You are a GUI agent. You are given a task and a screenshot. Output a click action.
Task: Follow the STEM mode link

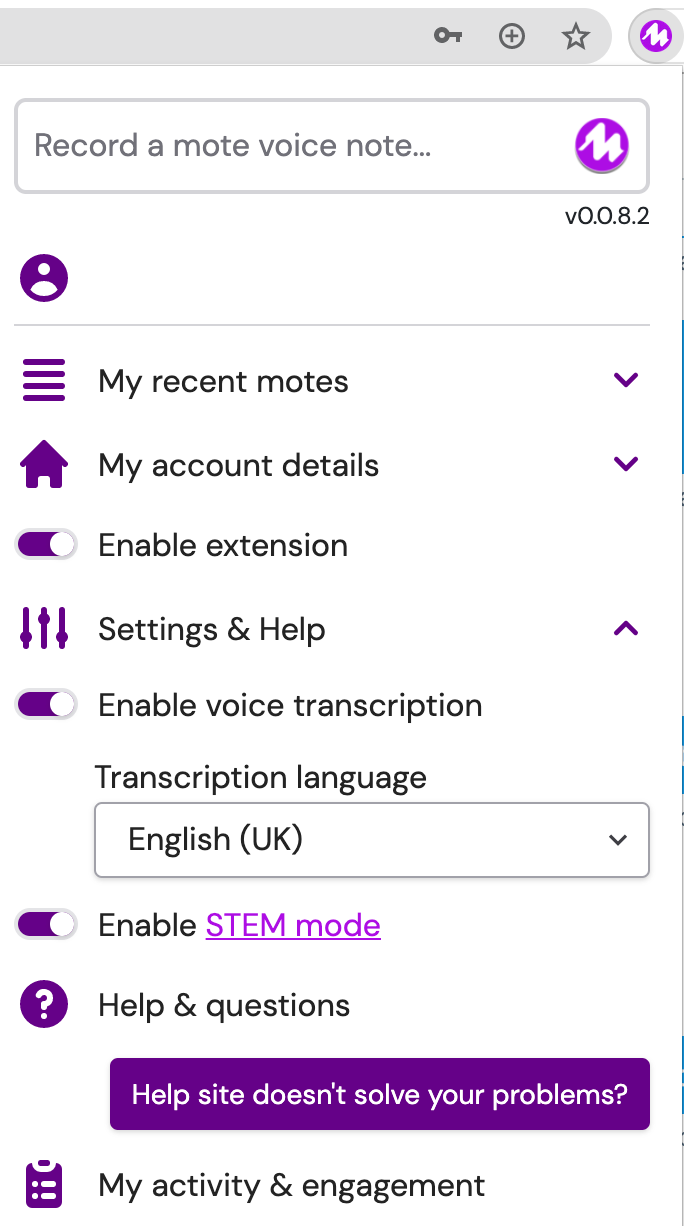(293, 925)
